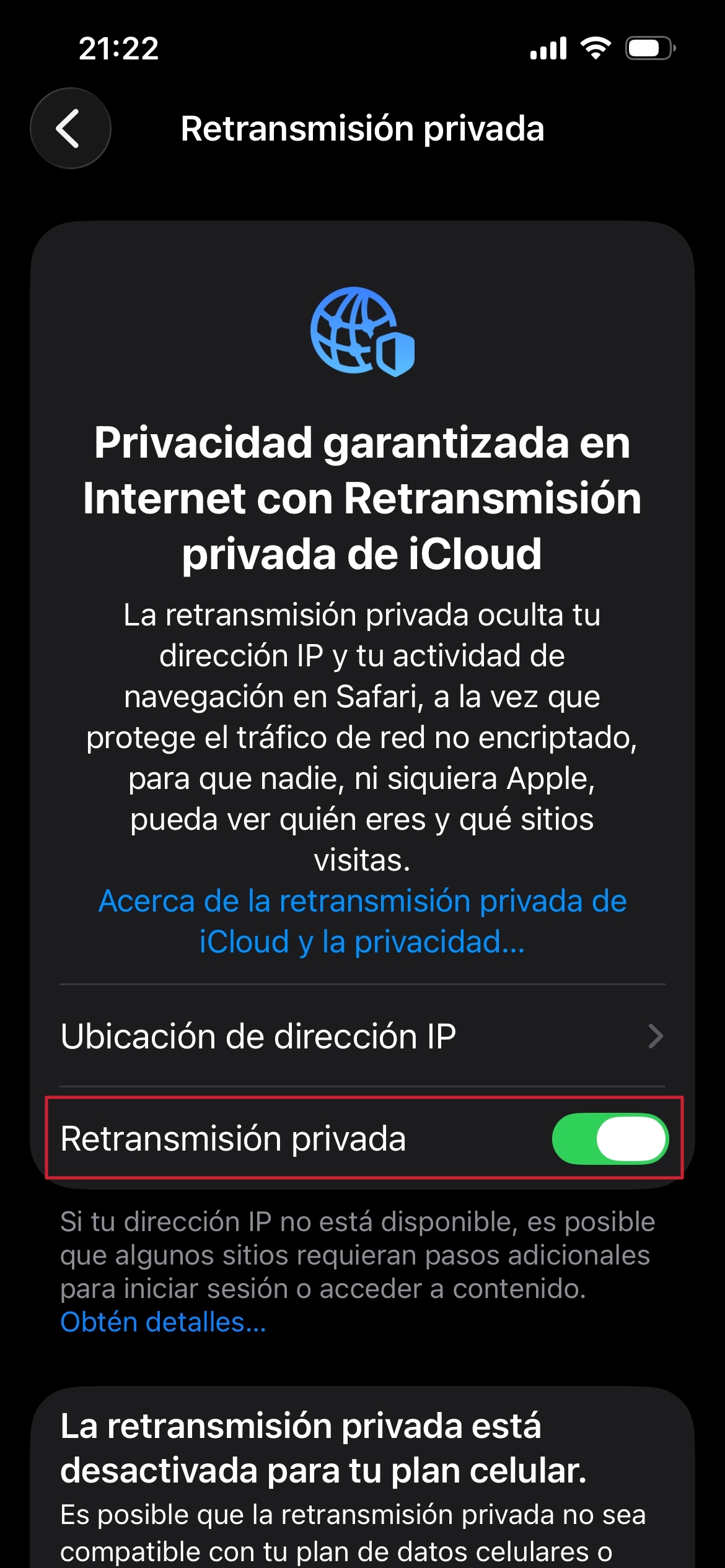Go back using the top arrow
725x1568 pixels.
click(71, 128)
